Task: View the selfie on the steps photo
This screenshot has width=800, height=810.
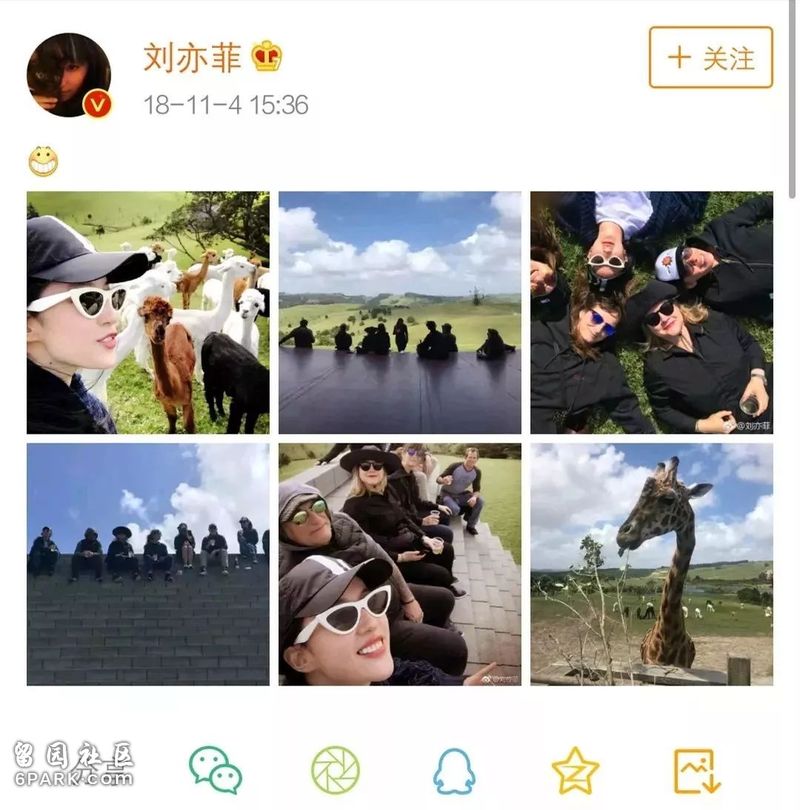Action: tap(400, 564)
